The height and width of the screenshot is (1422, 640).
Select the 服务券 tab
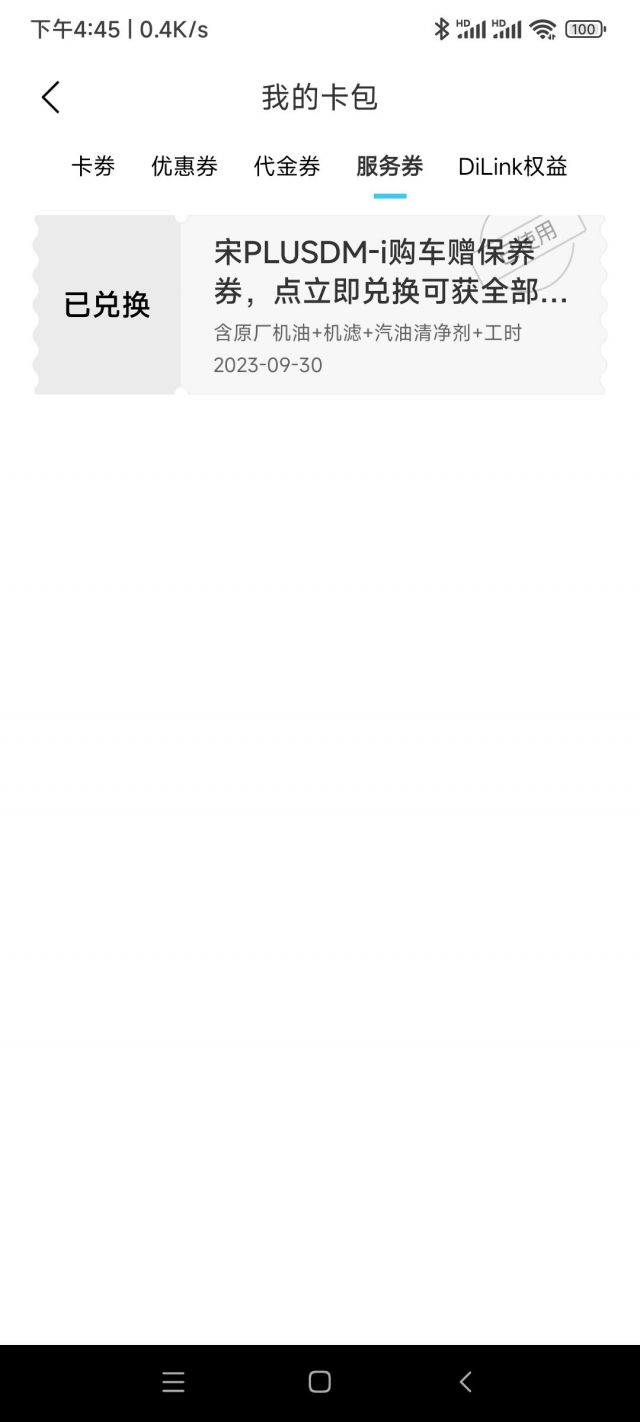(389, 167)
